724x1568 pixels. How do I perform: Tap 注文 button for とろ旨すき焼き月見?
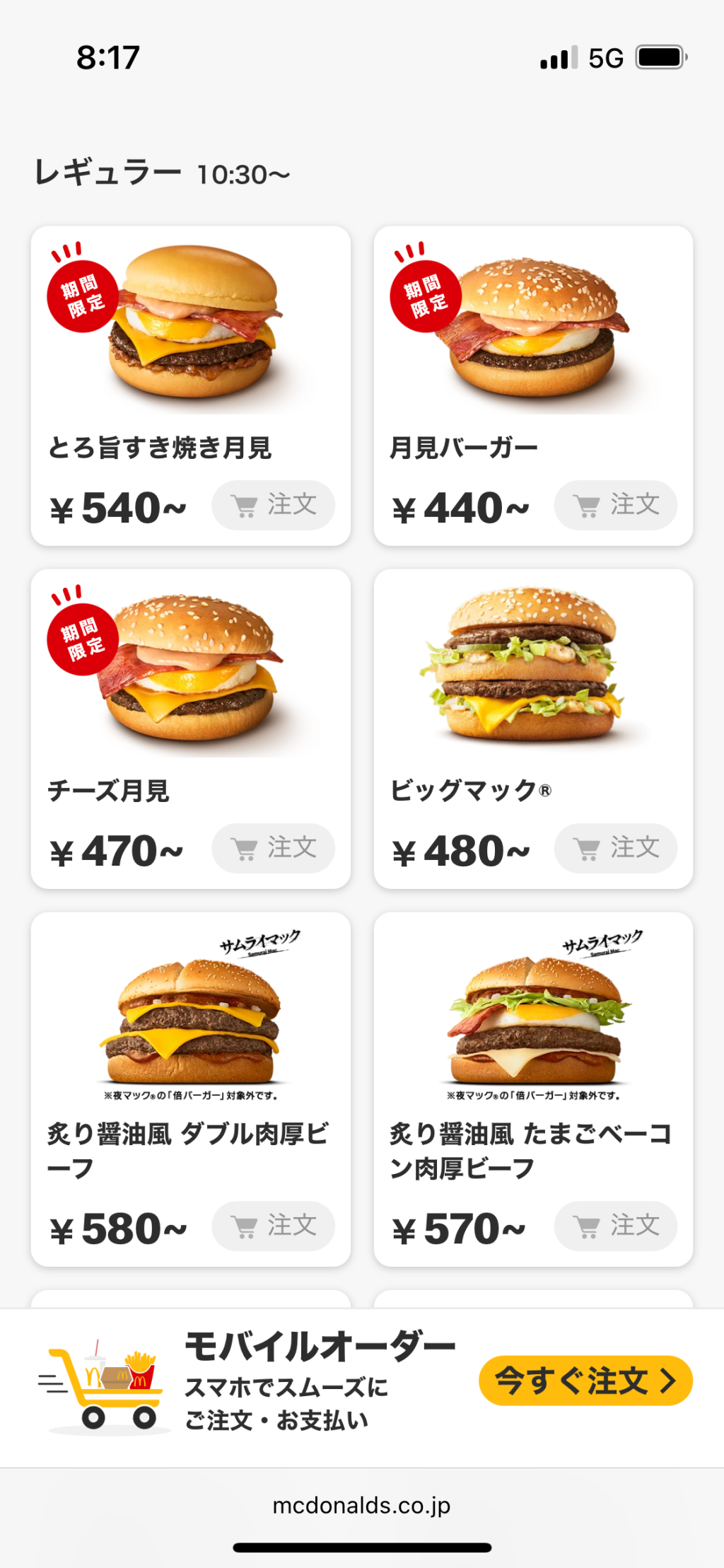coord(274,505)
